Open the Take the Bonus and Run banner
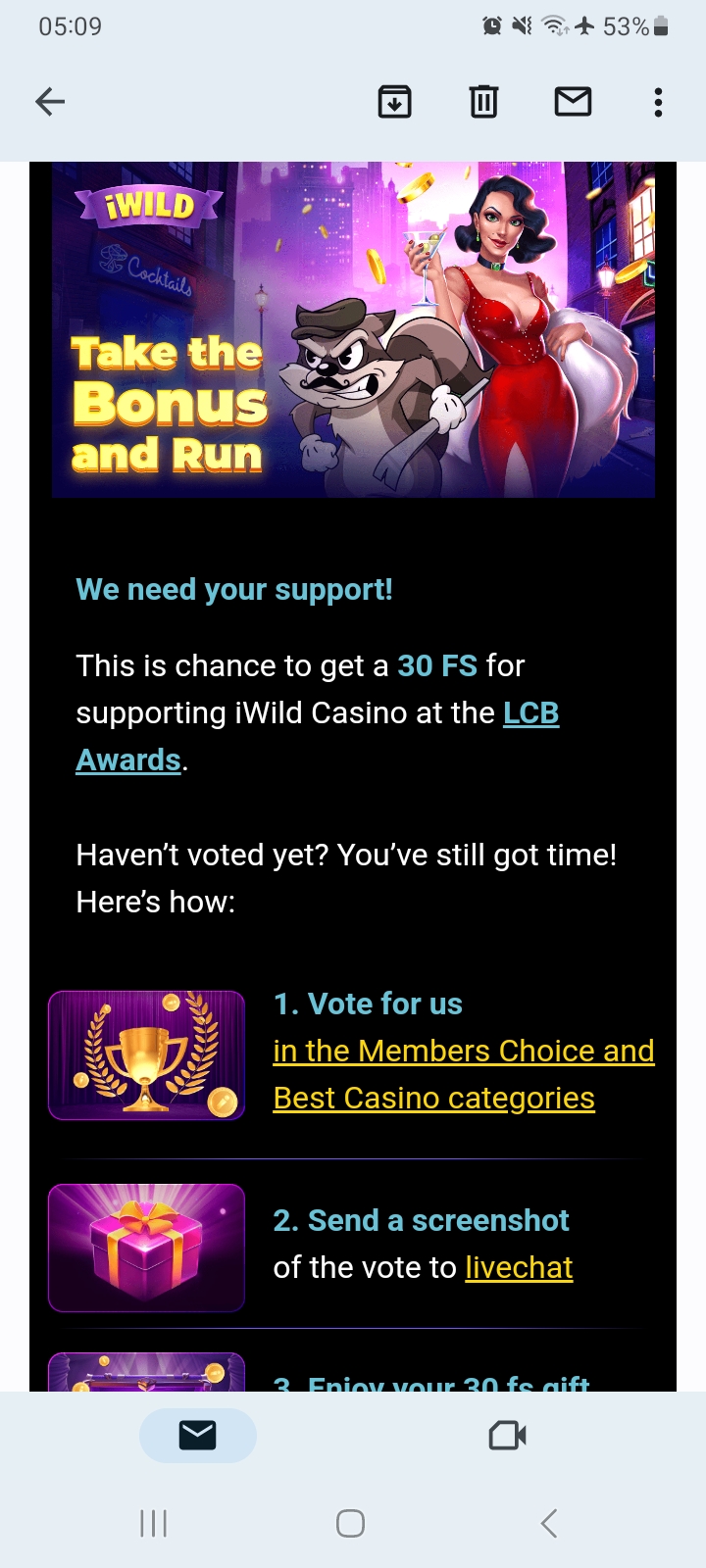The image size is (706, 1568). [x=353, y=330]
